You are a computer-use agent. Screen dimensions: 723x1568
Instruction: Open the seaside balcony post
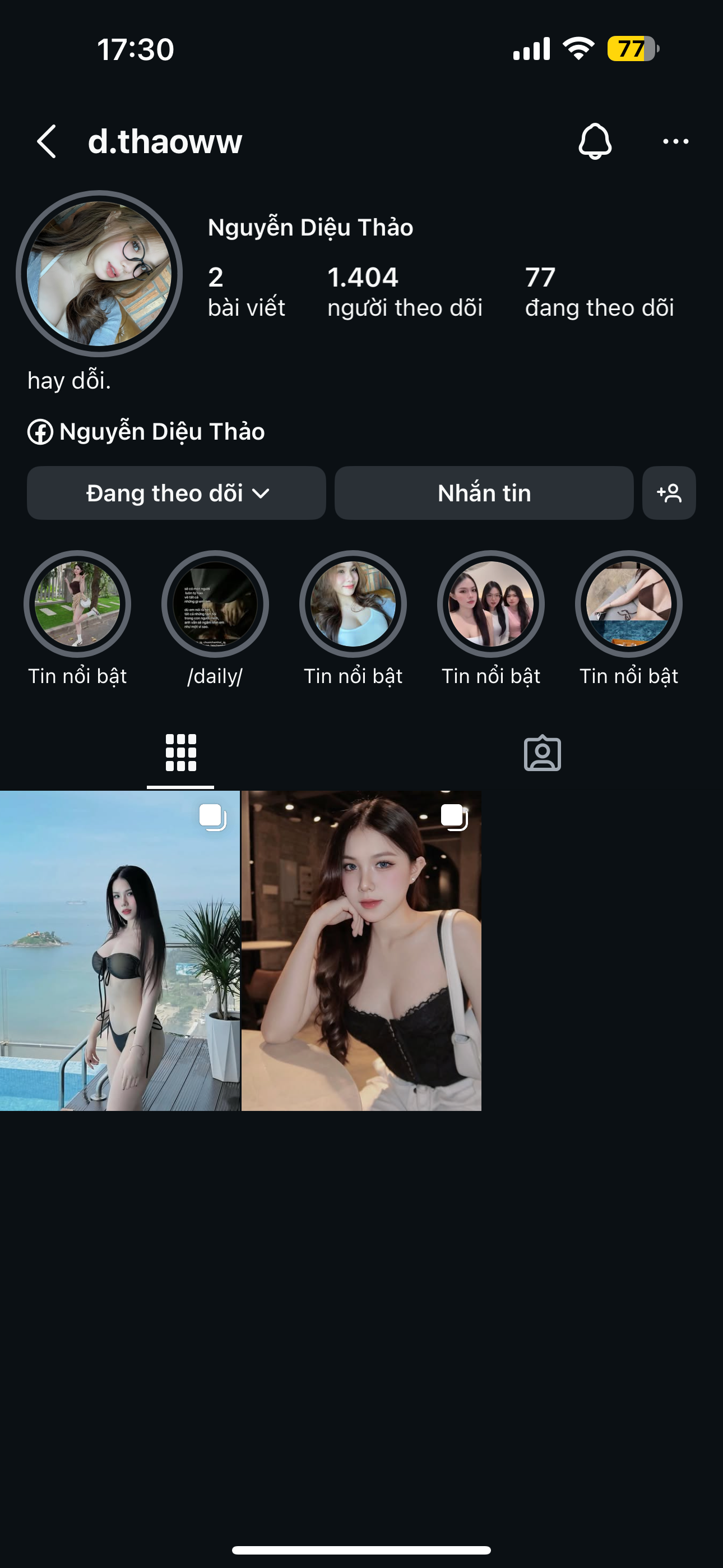[x=120, y=950]
